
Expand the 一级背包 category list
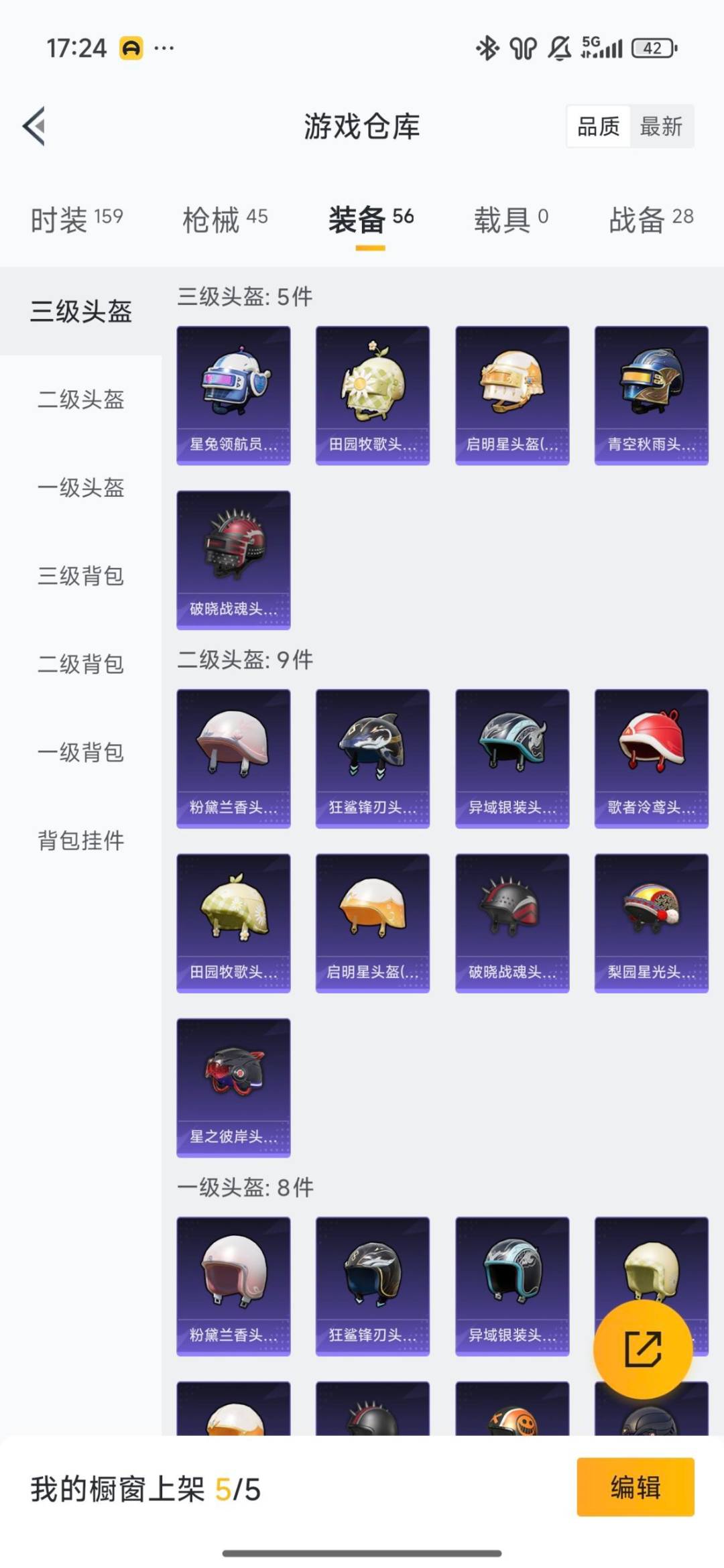[79, 752]
